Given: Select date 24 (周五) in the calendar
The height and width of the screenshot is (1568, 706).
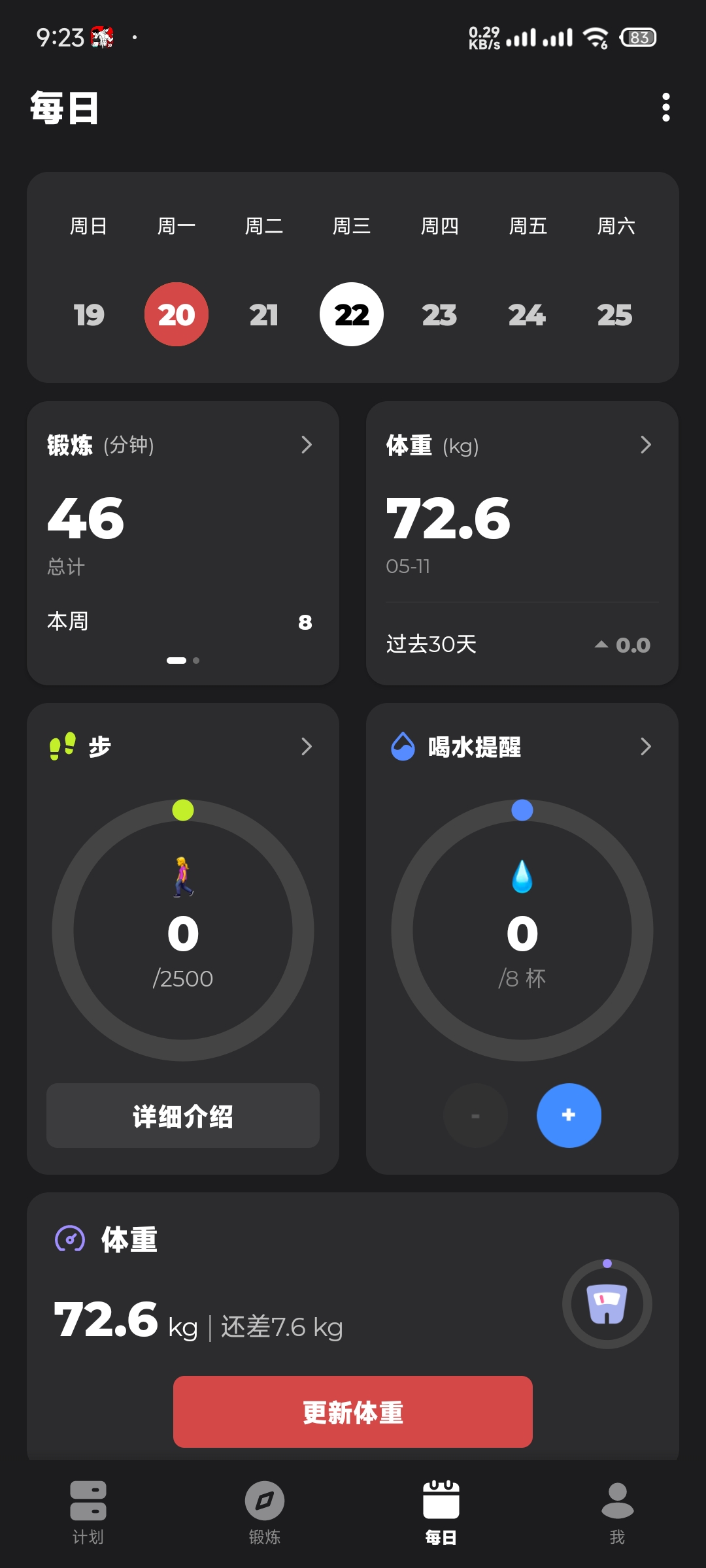Looking at the screenshot, I should pyautogui.click(x=527, y=315).
